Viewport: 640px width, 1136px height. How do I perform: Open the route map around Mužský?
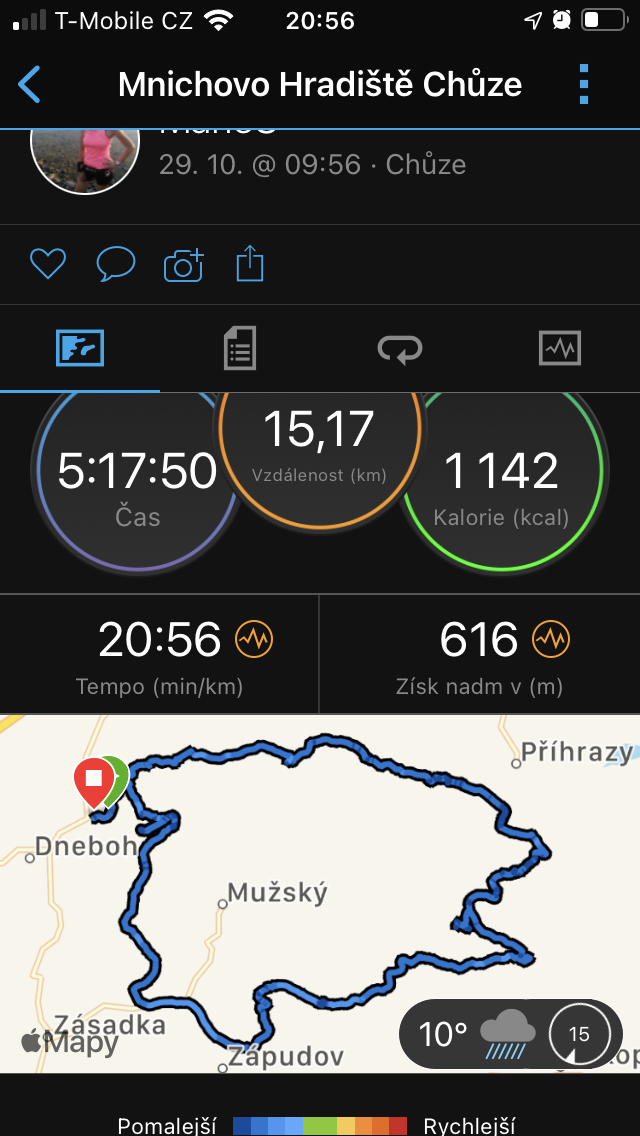pyautogui.click(x=320, y=893)
